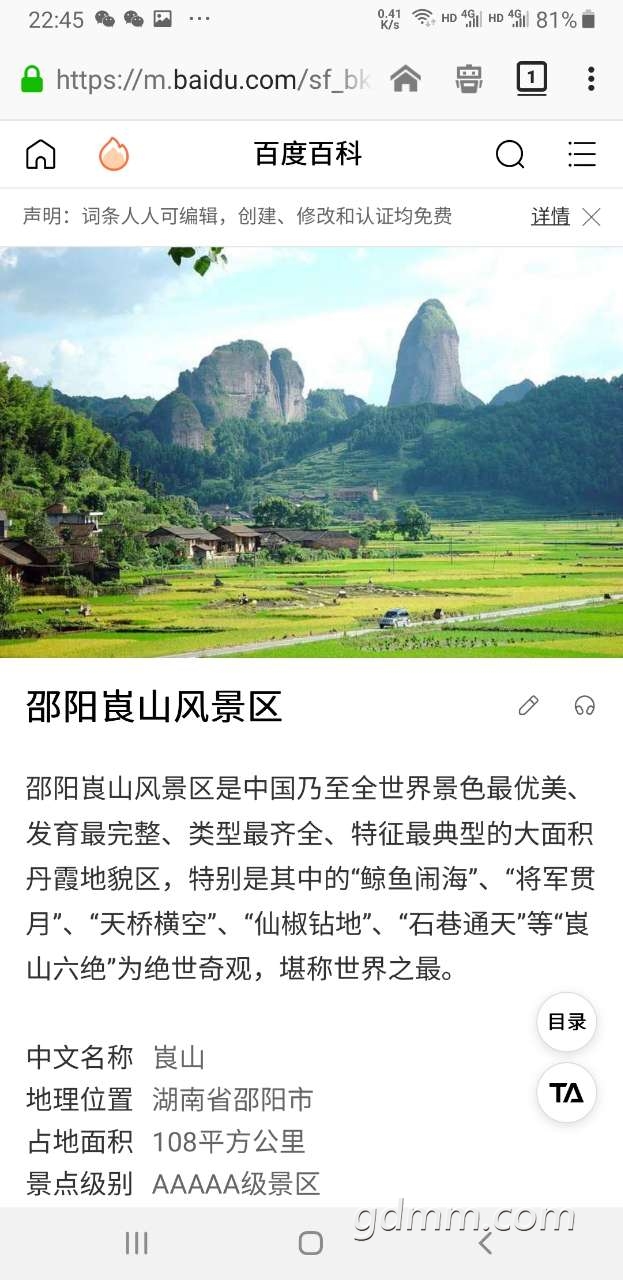Open the 崀山 scenery header photo
The height and width of the screenshot is (1280, 623).
pyautogui.click(x=311, y=452)
